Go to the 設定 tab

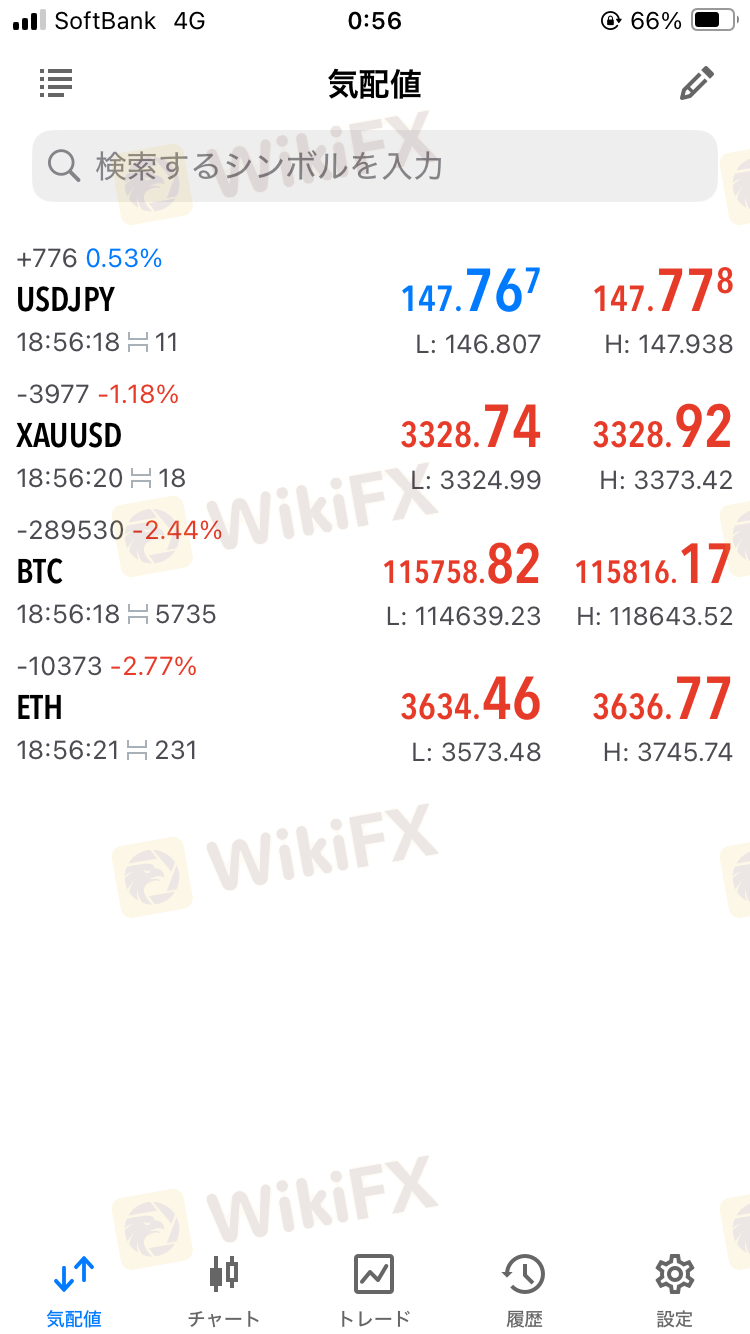point(675,1290)
